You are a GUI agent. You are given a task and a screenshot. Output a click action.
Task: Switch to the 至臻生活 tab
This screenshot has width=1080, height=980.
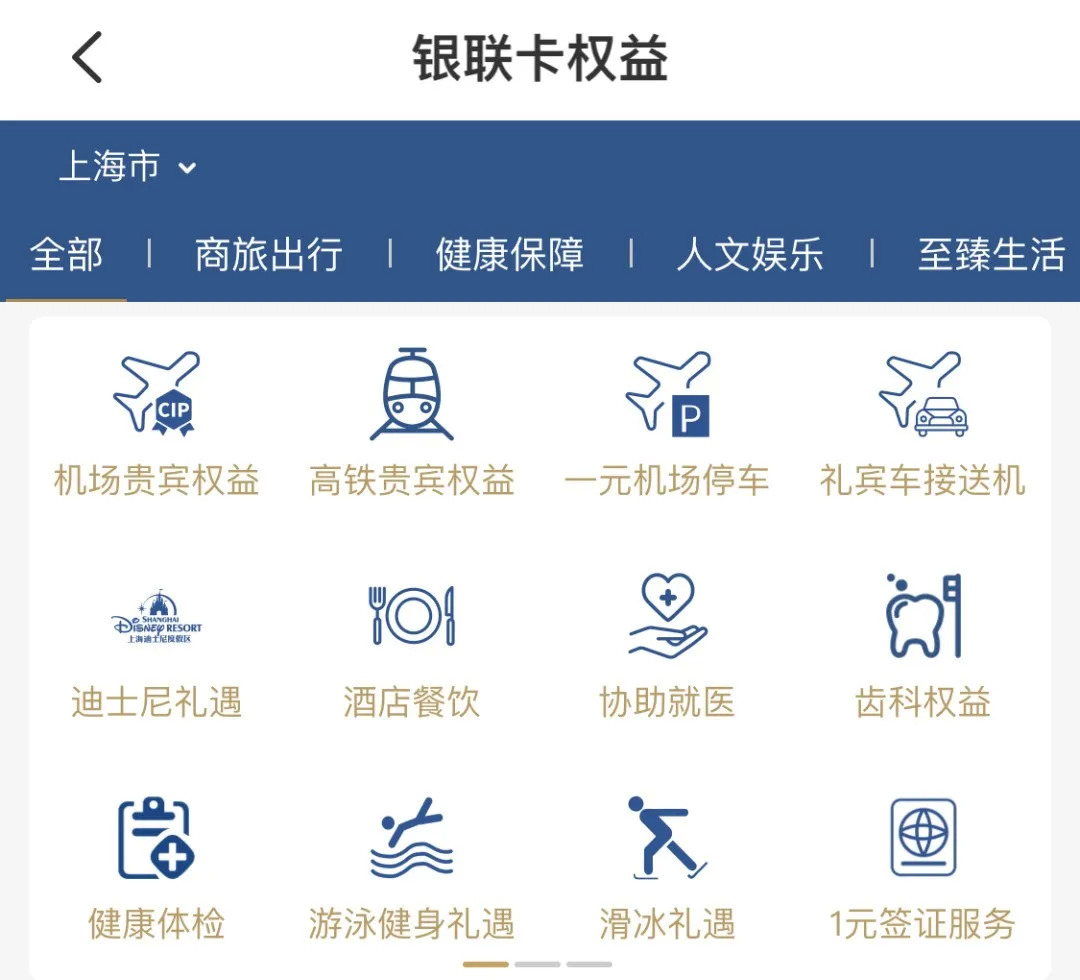(992, 254)
